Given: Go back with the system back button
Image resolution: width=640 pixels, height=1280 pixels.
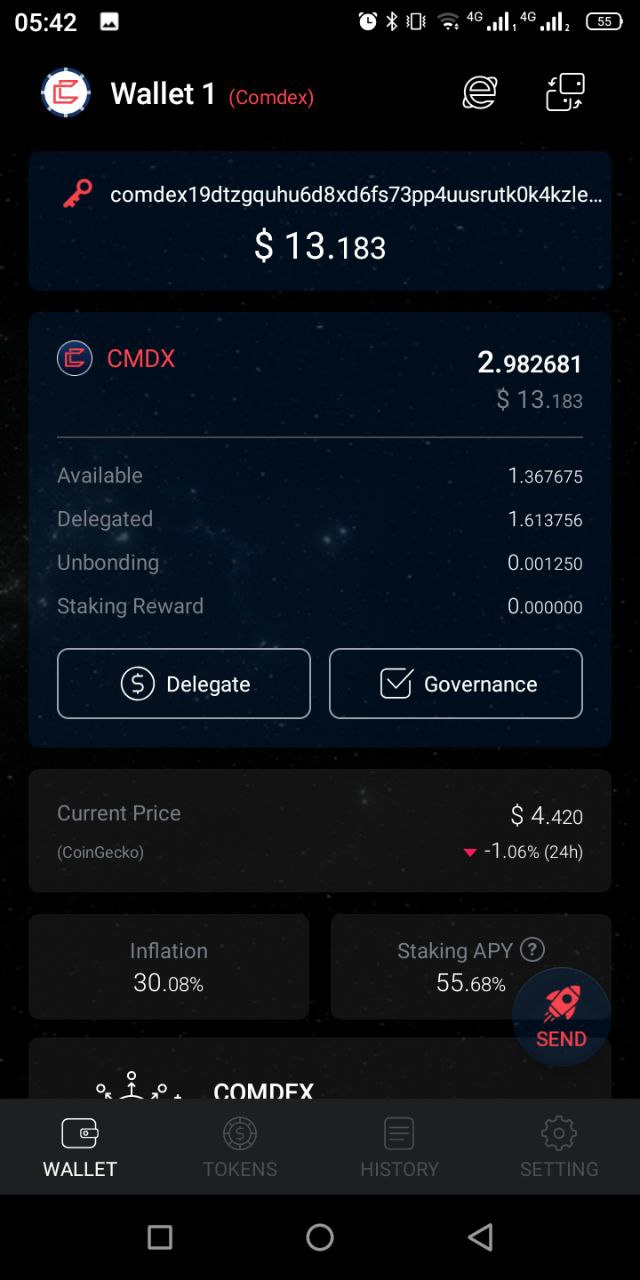Looking at the screenshot, I should pos(480,1237).
